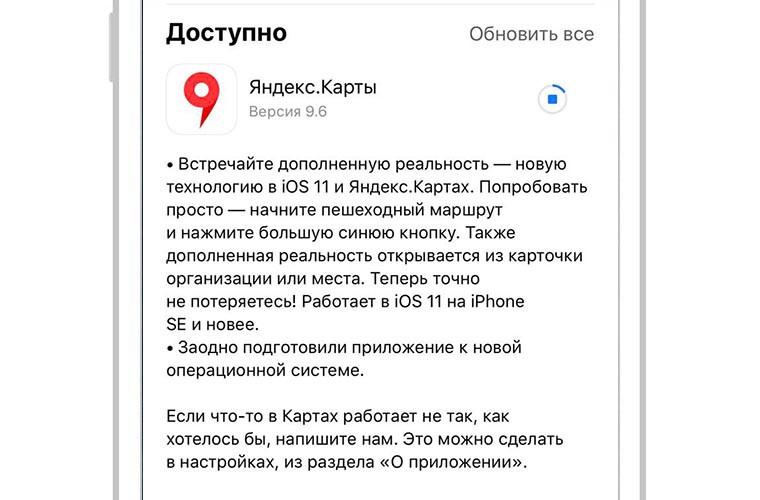This screenshot has width=760, height=500.
Task: Stop the Яндекс.Карты update download
Action: pos(552,99)
